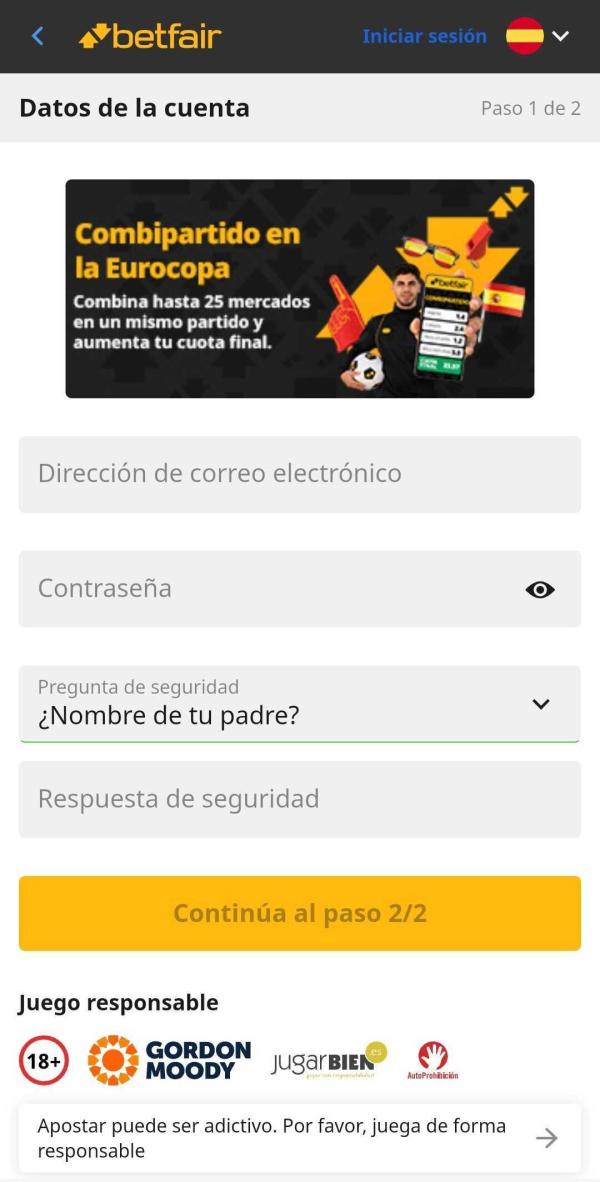The width and height of the screenshot is (600, 1182).
Task: Go back with the header arrow
Action: coord(37,35)
